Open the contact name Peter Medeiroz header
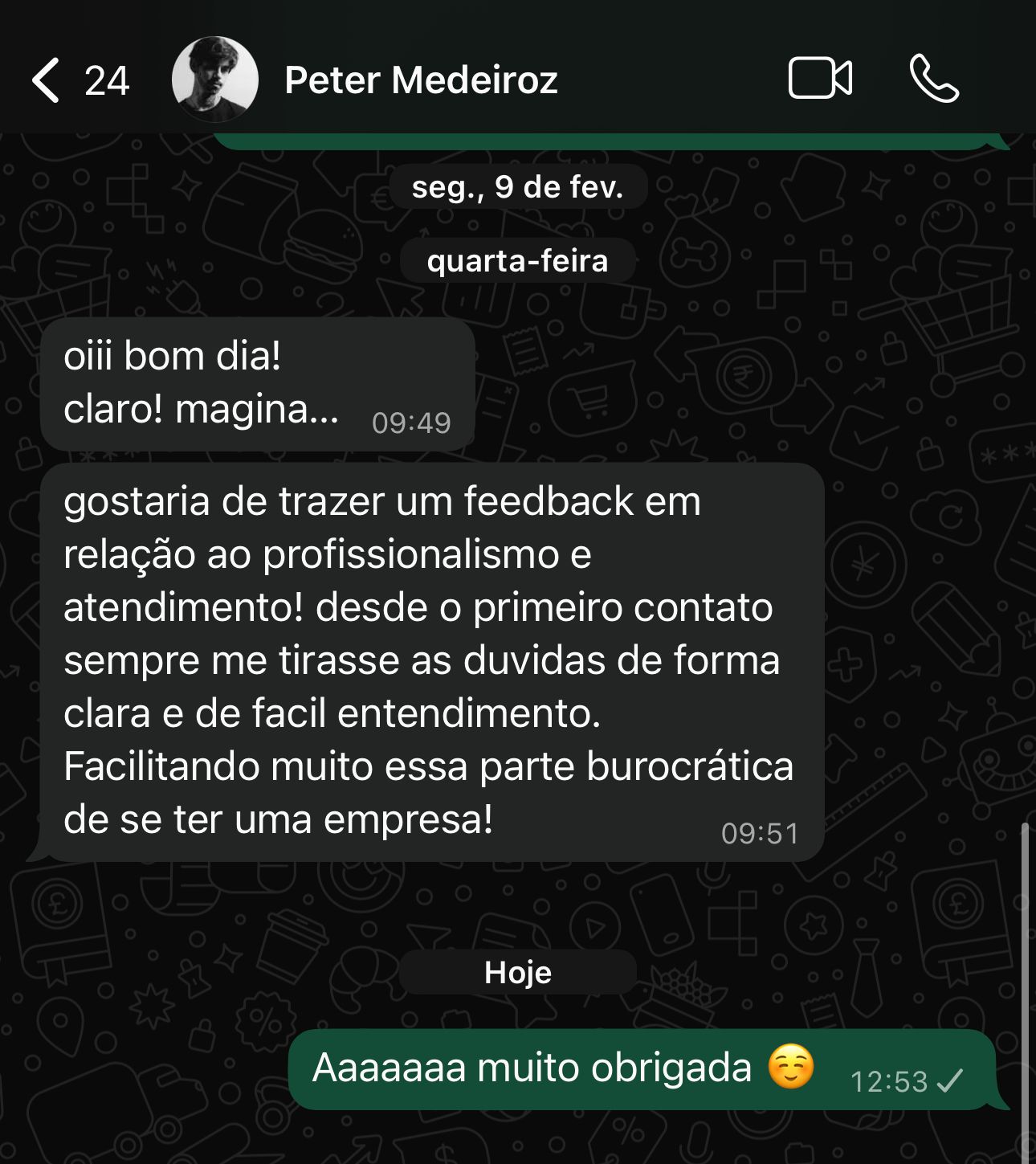 [422, 79]
